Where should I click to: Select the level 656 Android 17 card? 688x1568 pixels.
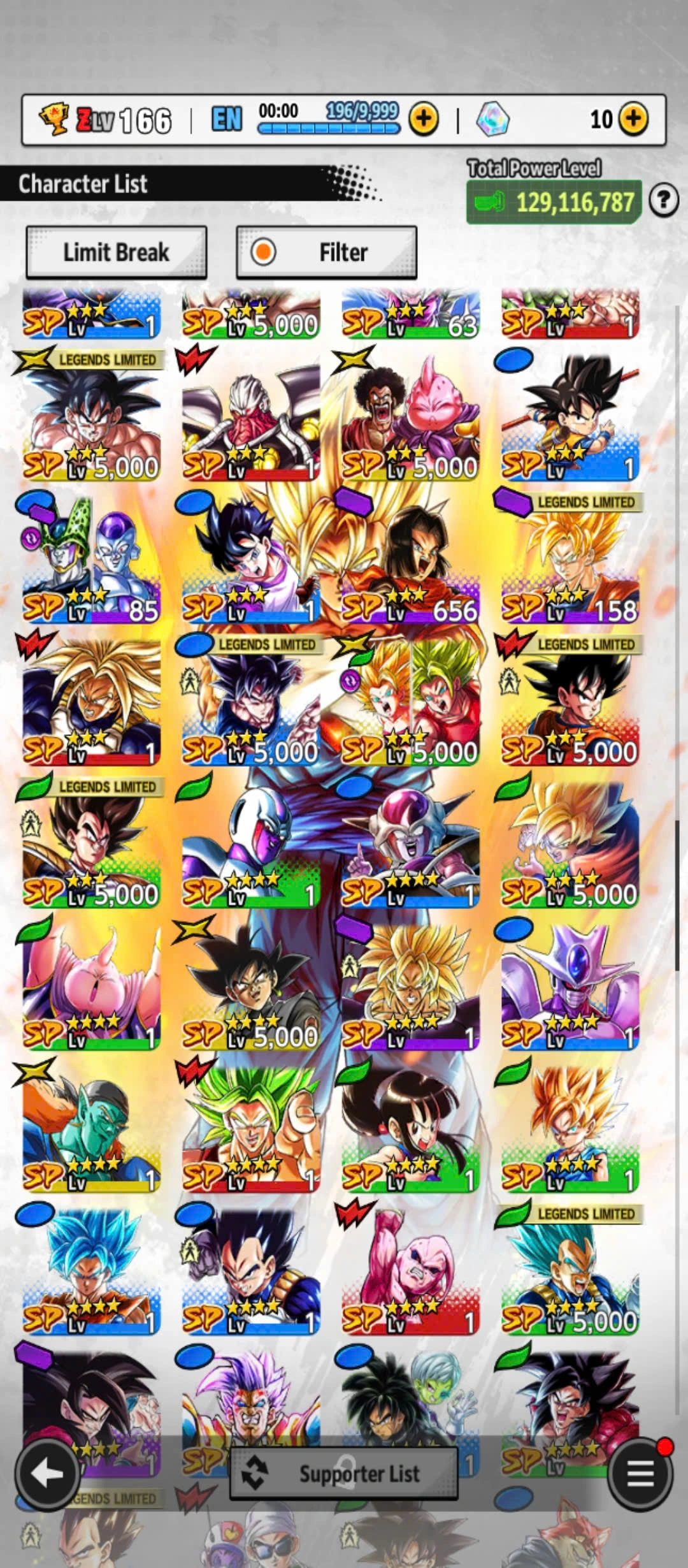coord(410,558)
